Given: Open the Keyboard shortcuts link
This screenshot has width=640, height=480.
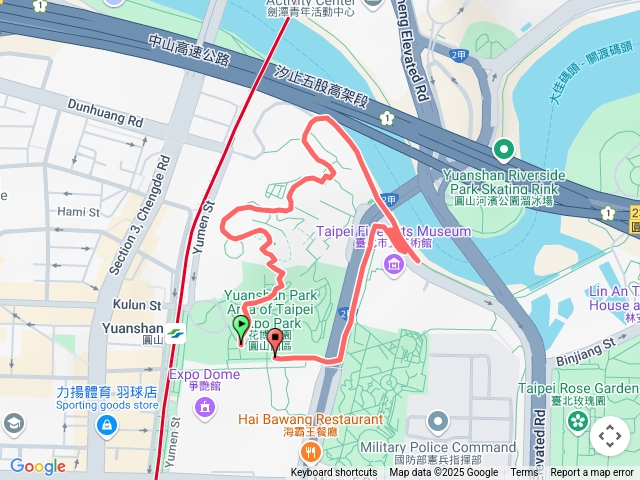Looking at the screenshot, I should point(334,473).
